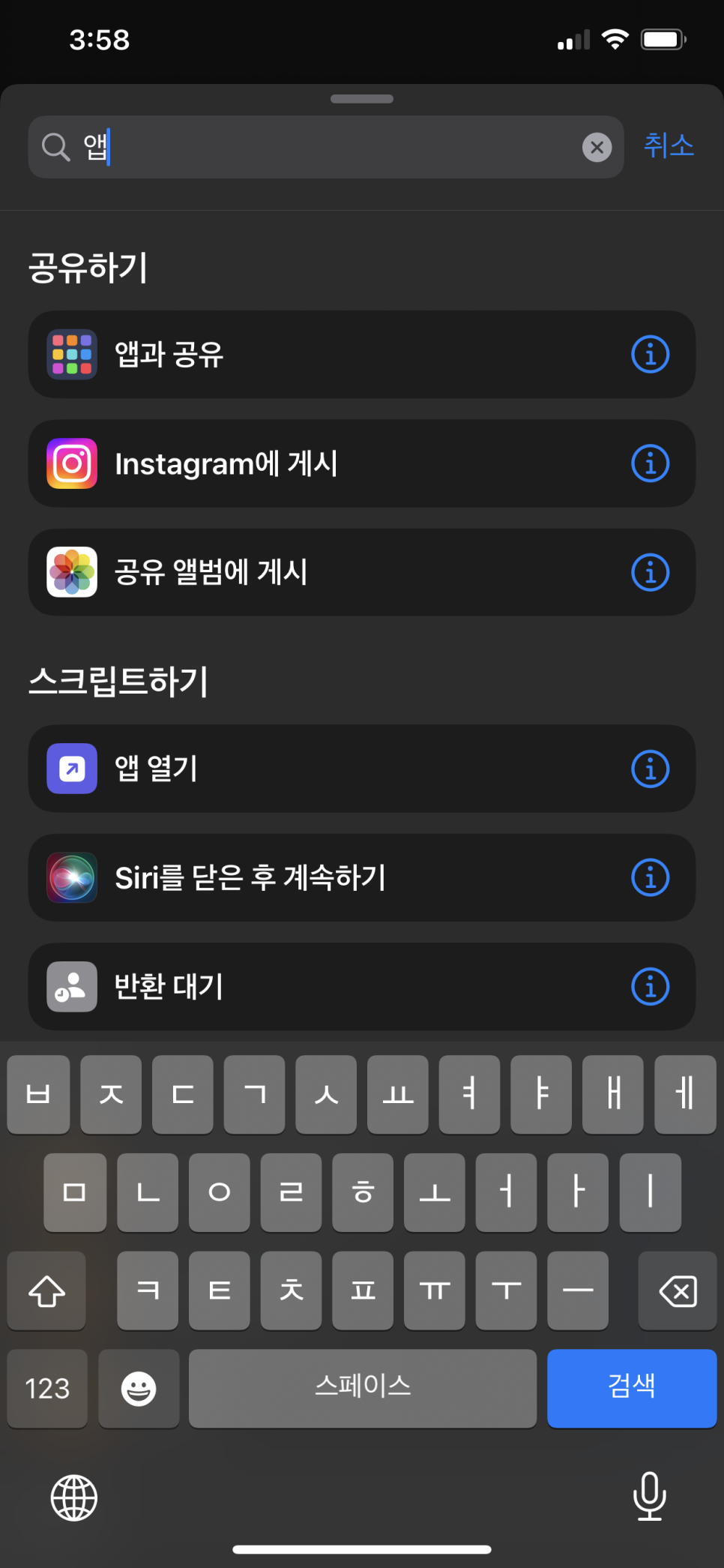Image resolution: width=724 pixels, height=1568 pixels.
Task: Tap 취소 to cancel search
Action: pos(669,145)
